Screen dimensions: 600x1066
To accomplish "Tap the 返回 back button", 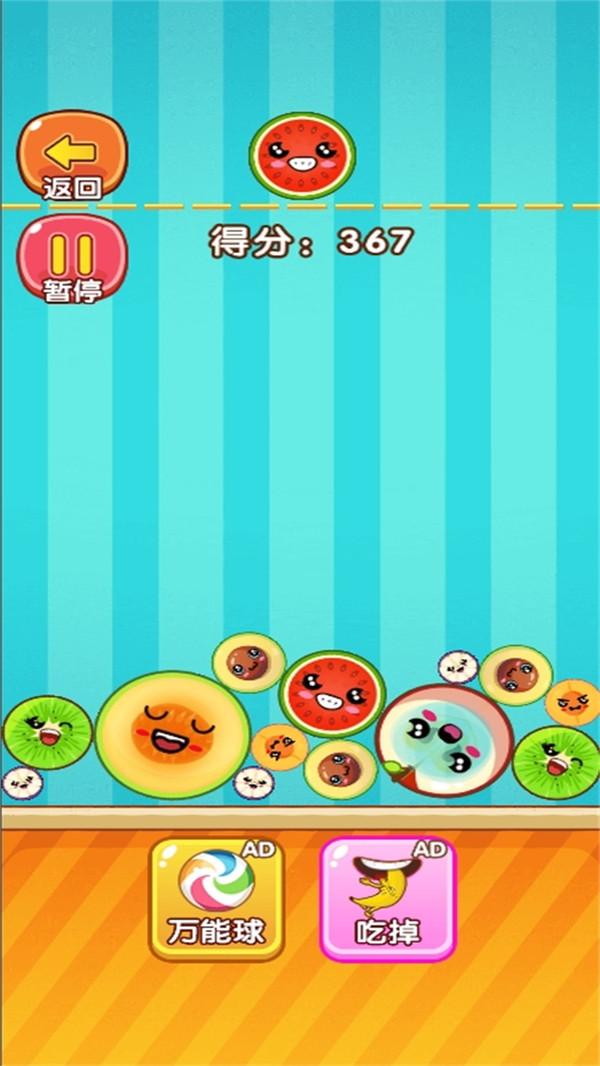I will pos(72,157).
